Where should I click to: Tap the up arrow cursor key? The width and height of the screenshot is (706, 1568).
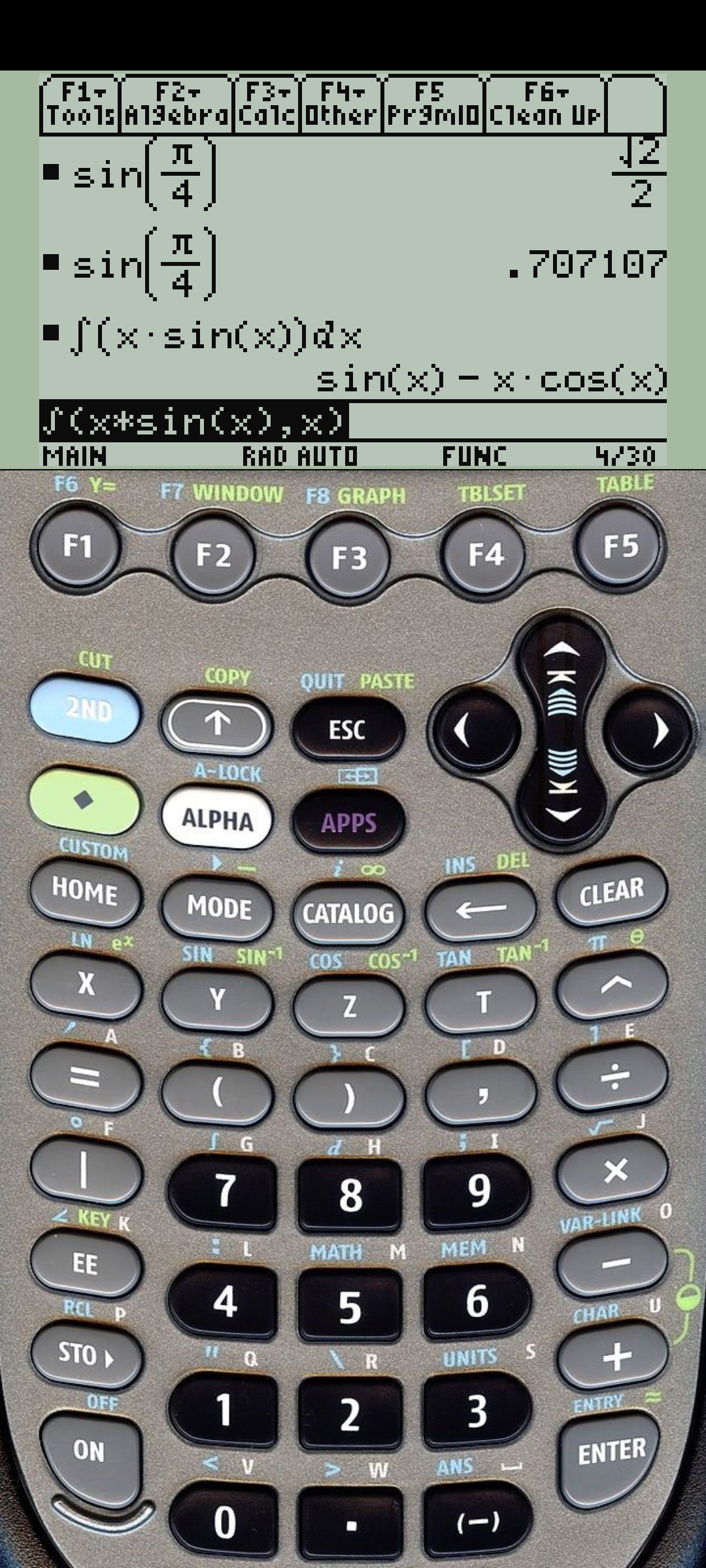561,673
